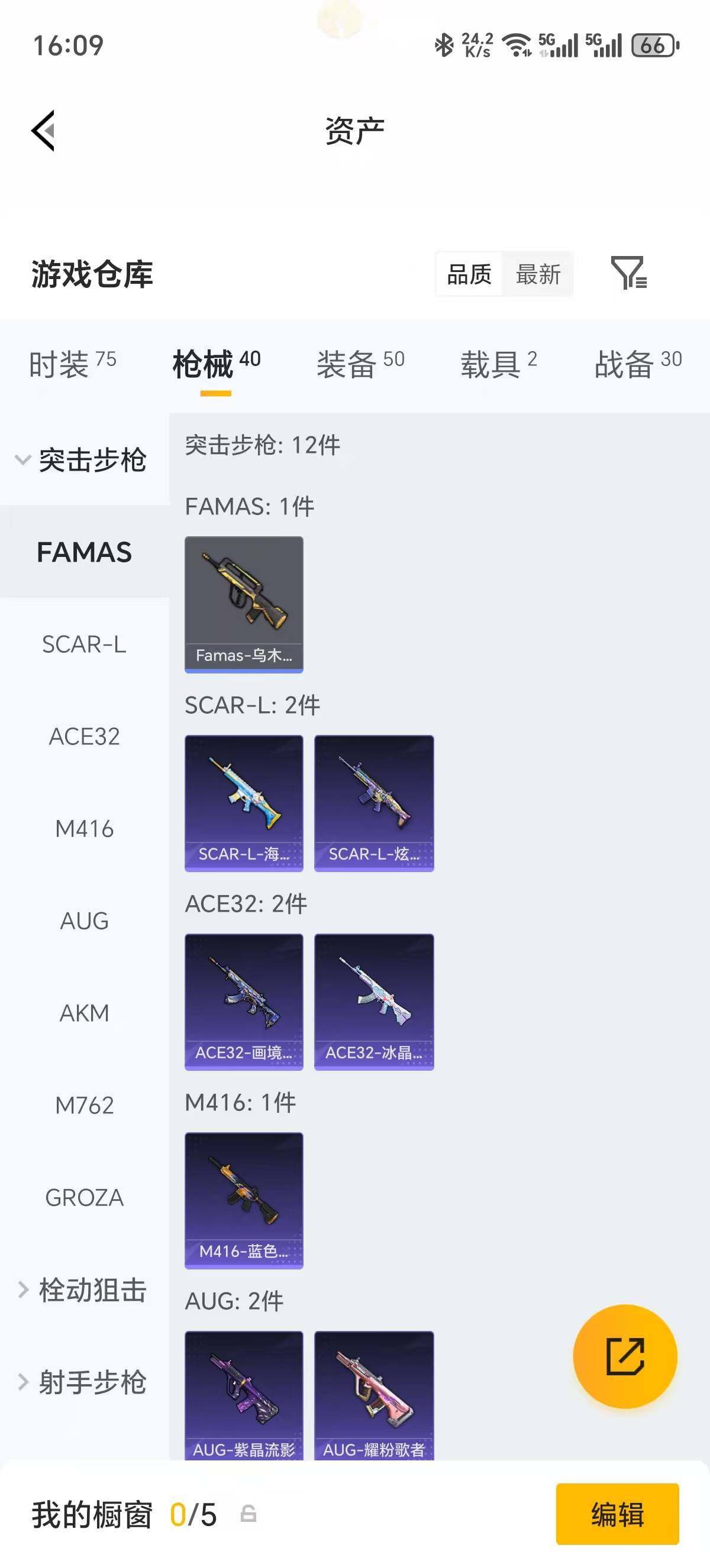
Task: Switch sorting to 最新
Action: (x=540, y=275)
